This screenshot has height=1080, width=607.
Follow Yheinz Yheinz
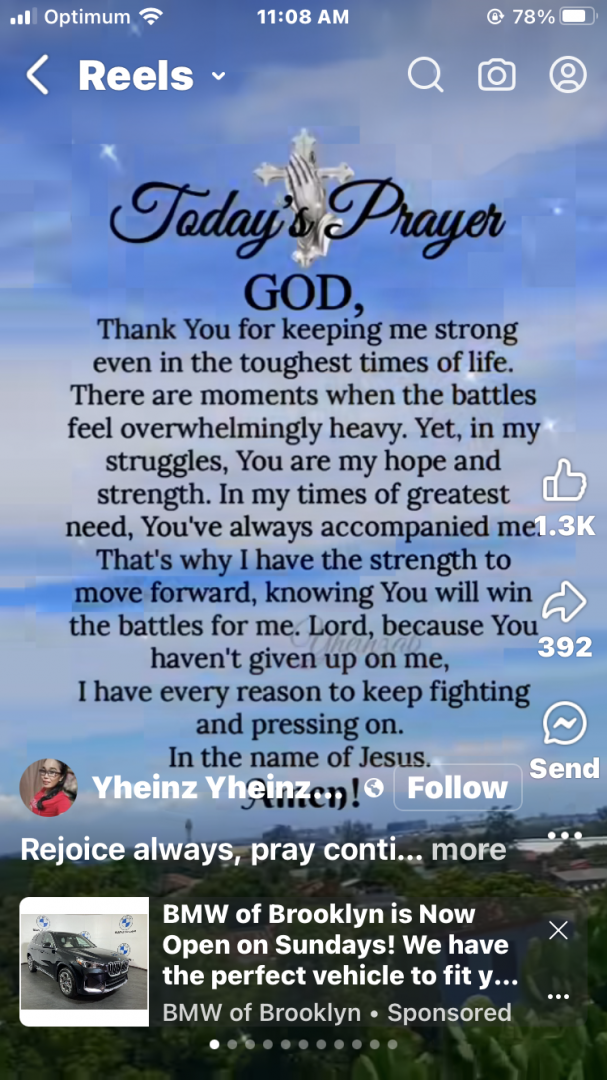click(457, 787)
